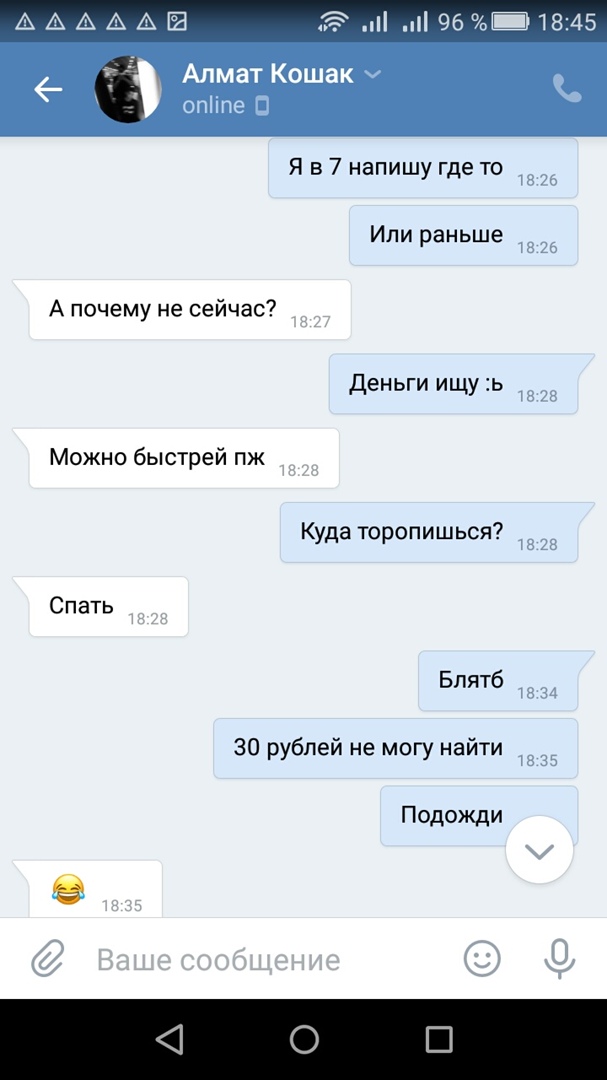Viewport: 607px width, 1080px height.
Task: Expand the Алмат Кошак chat dropdown
Action: (372, 75)
